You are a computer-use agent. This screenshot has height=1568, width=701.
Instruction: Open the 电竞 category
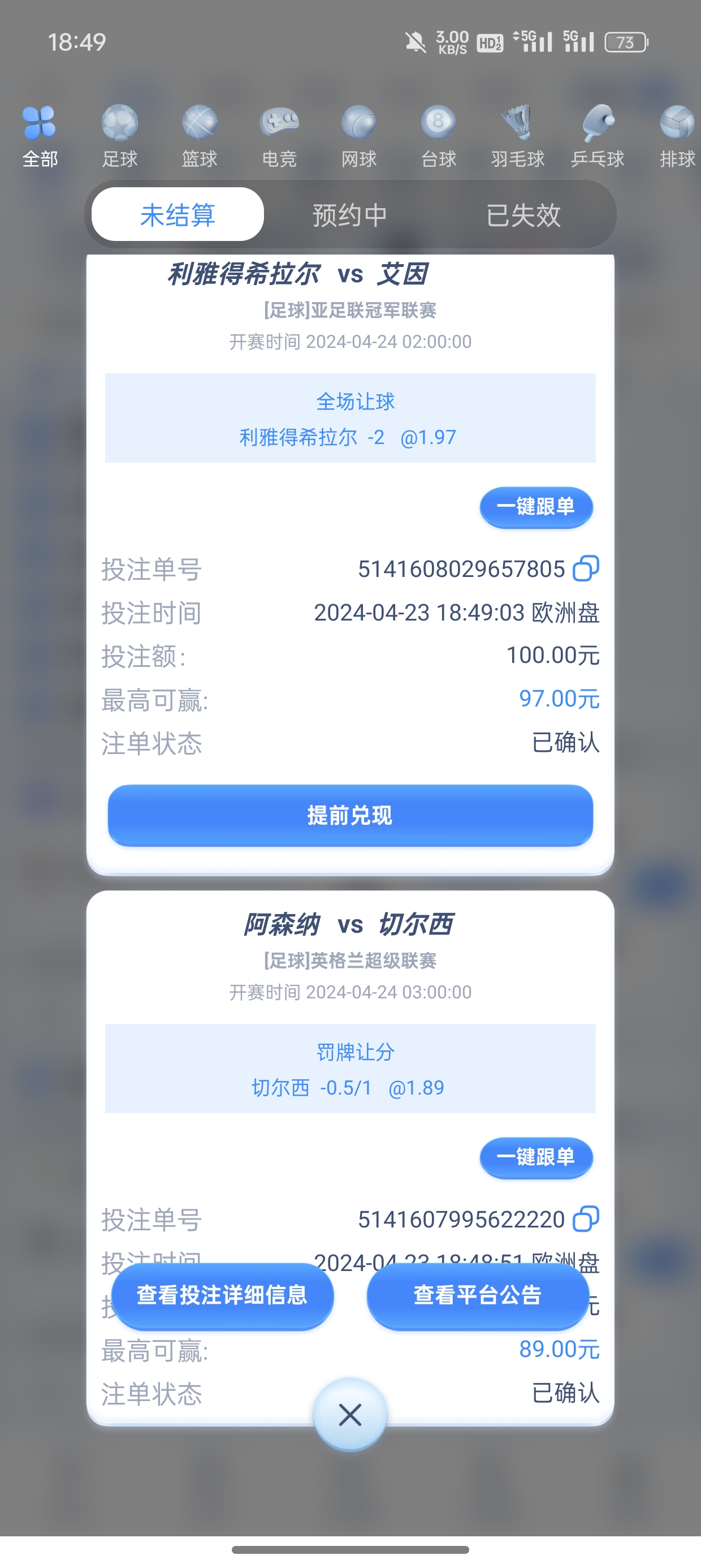279,136
